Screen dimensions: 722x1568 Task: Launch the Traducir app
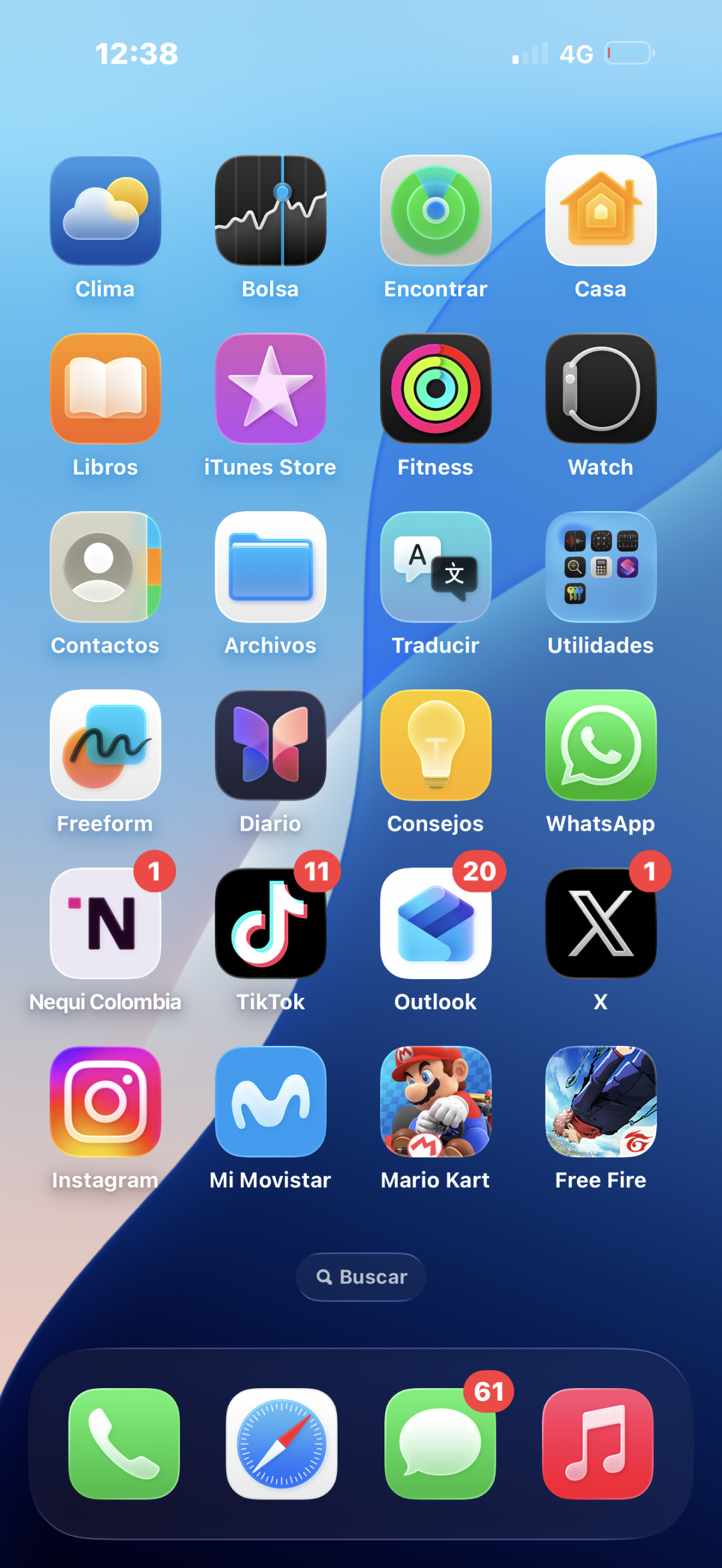(x=435, y=567)
